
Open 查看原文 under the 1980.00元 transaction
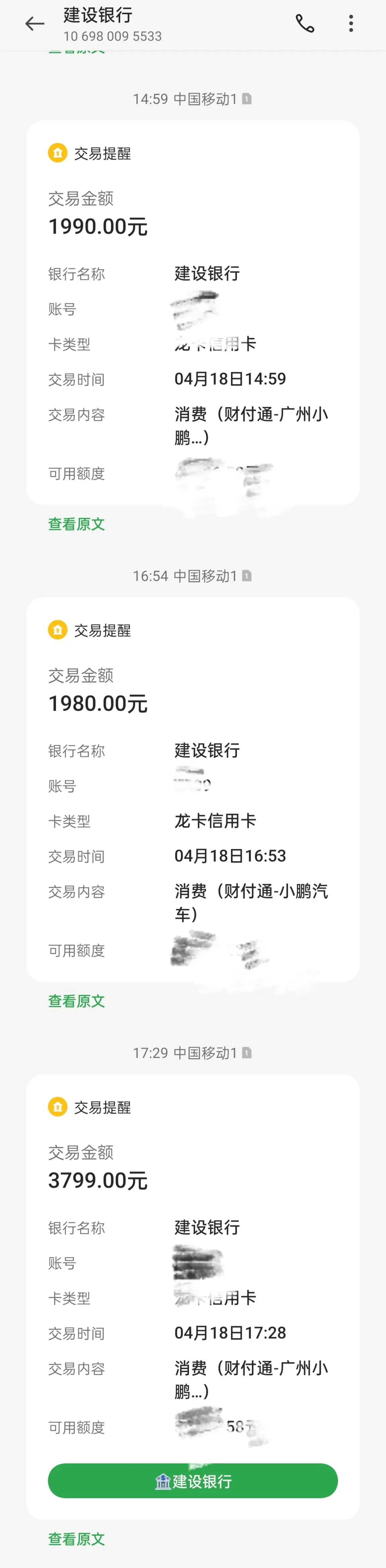(77, 1001)
